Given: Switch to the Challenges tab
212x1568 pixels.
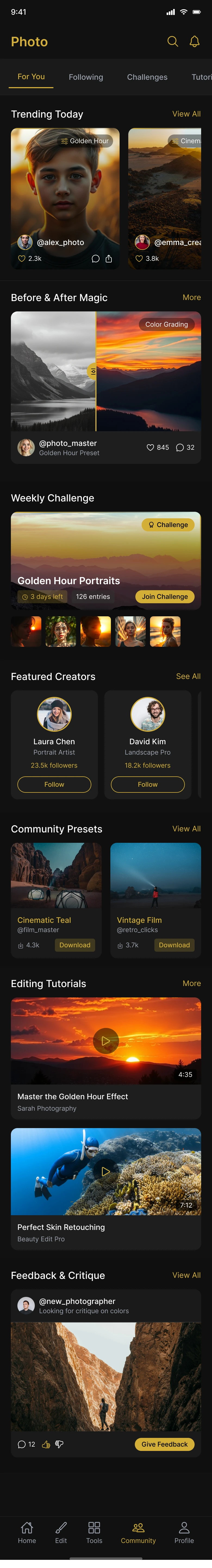Looking at the screenshot, I should 147,77.
